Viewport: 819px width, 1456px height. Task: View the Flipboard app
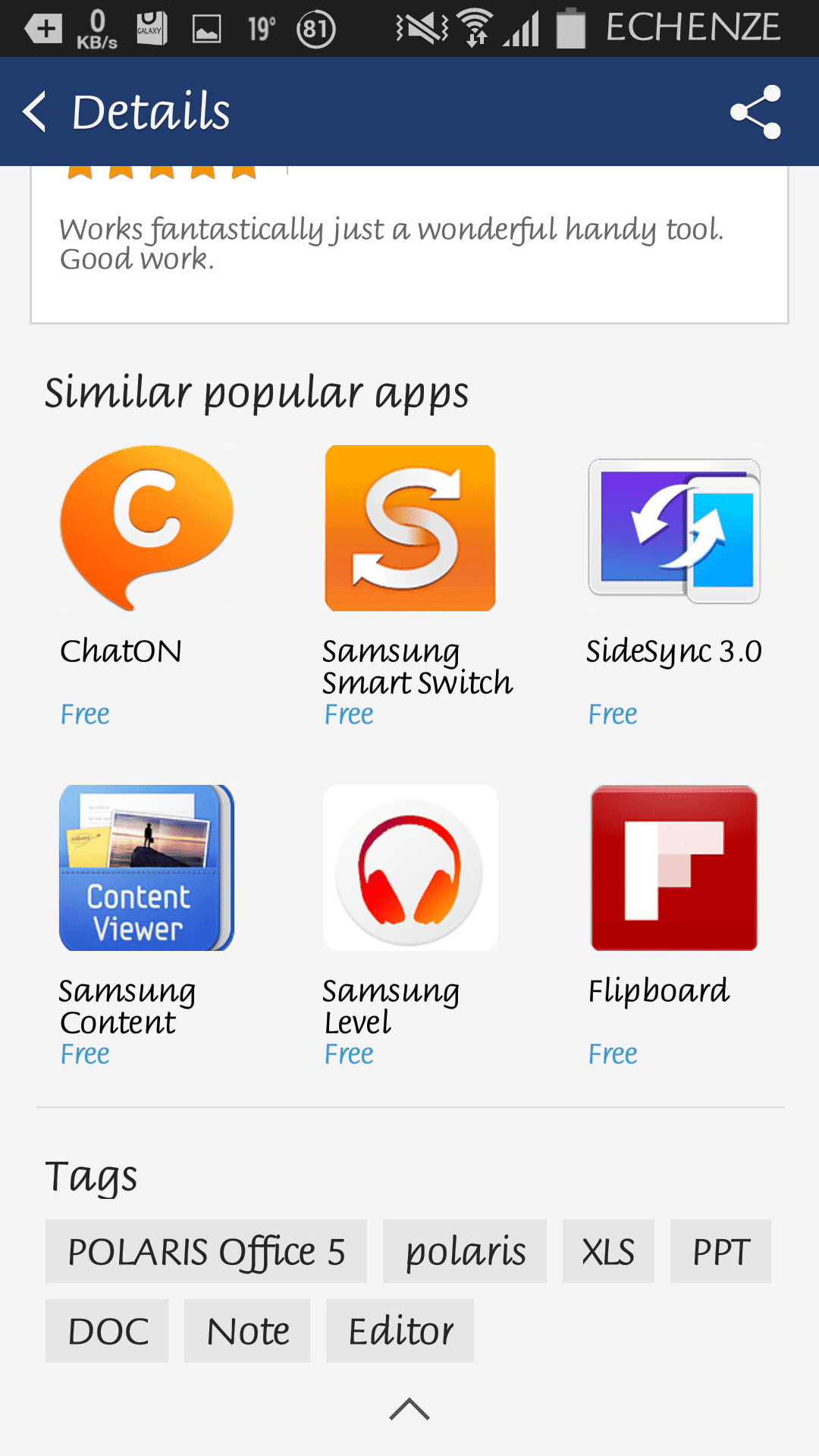click(674, 868)
